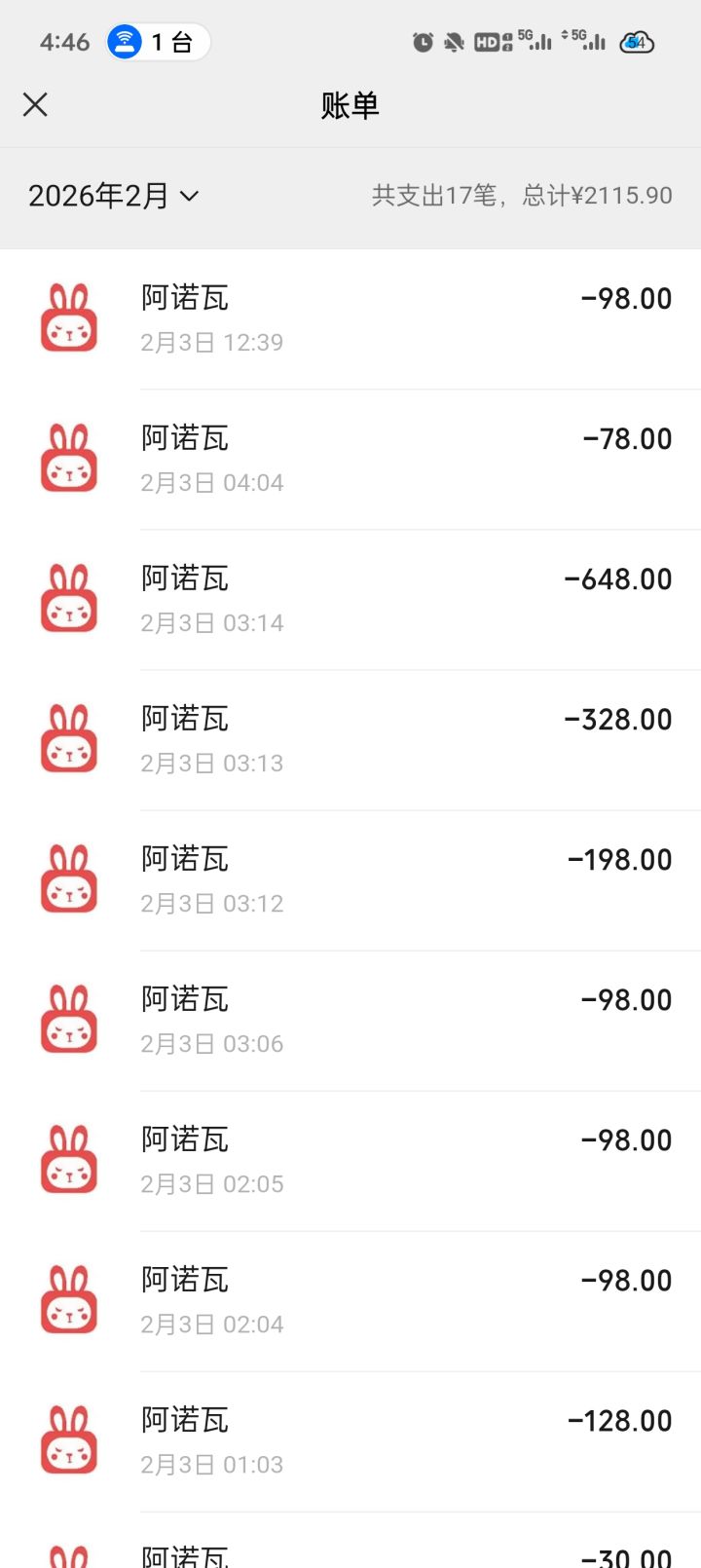Open the 2026年2月 month picker
Image resolution: width=701 pixels, height=1568 pixels.
(x=113, y=196)
